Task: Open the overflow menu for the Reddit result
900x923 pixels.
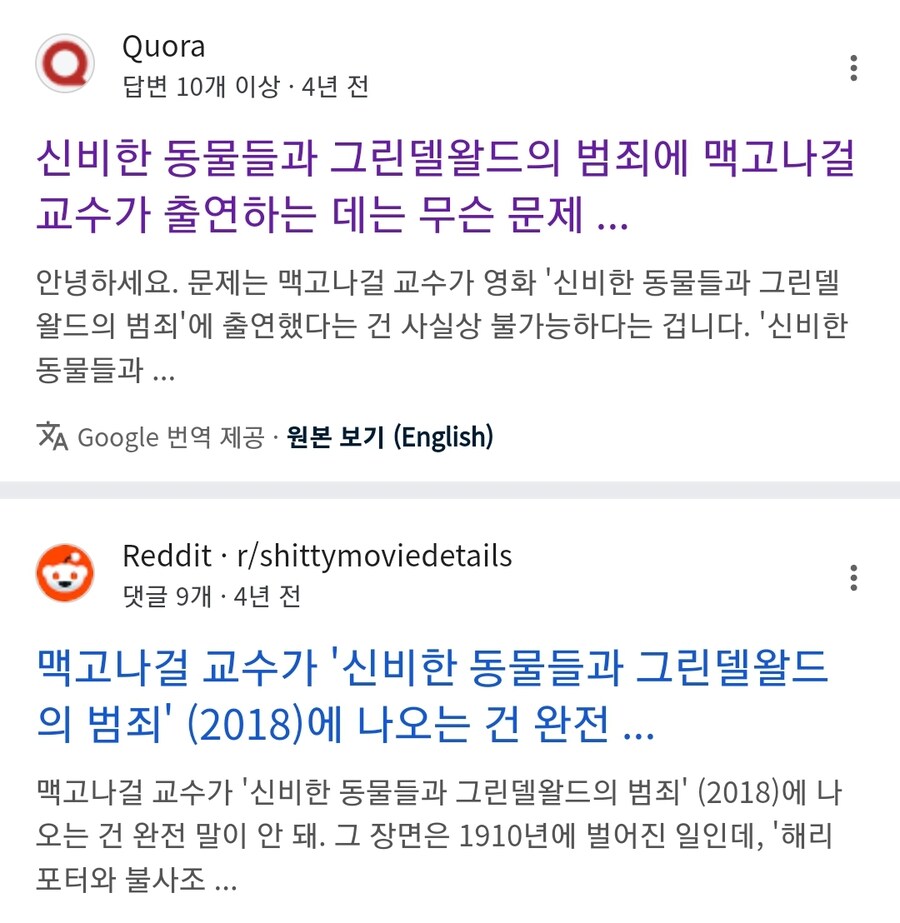Action: tap(853, 577)
